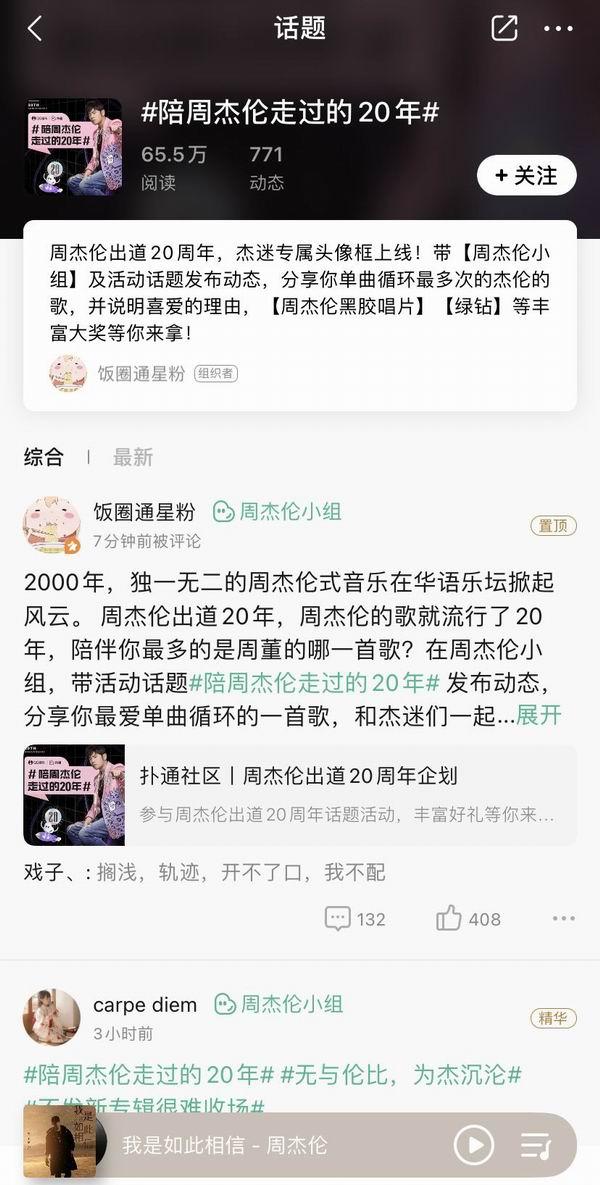
Task: Open 周杰伦小组 on carpe diem's post
Action: (x=279, y=1004)
